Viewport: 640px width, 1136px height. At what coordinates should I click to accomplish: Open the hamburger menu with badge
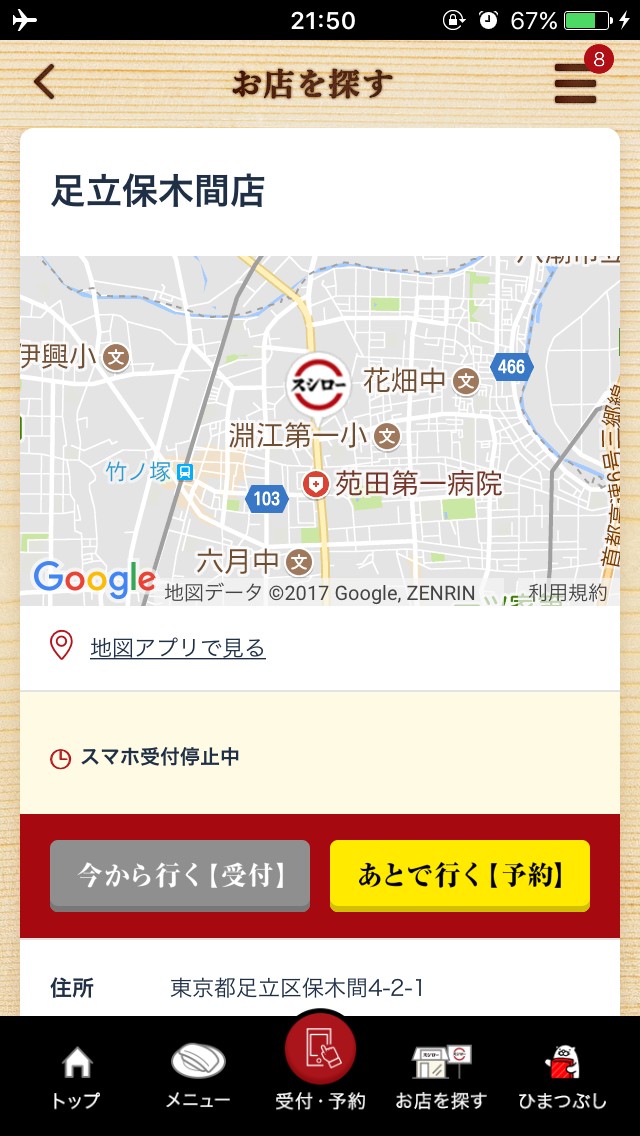point(577,83)
